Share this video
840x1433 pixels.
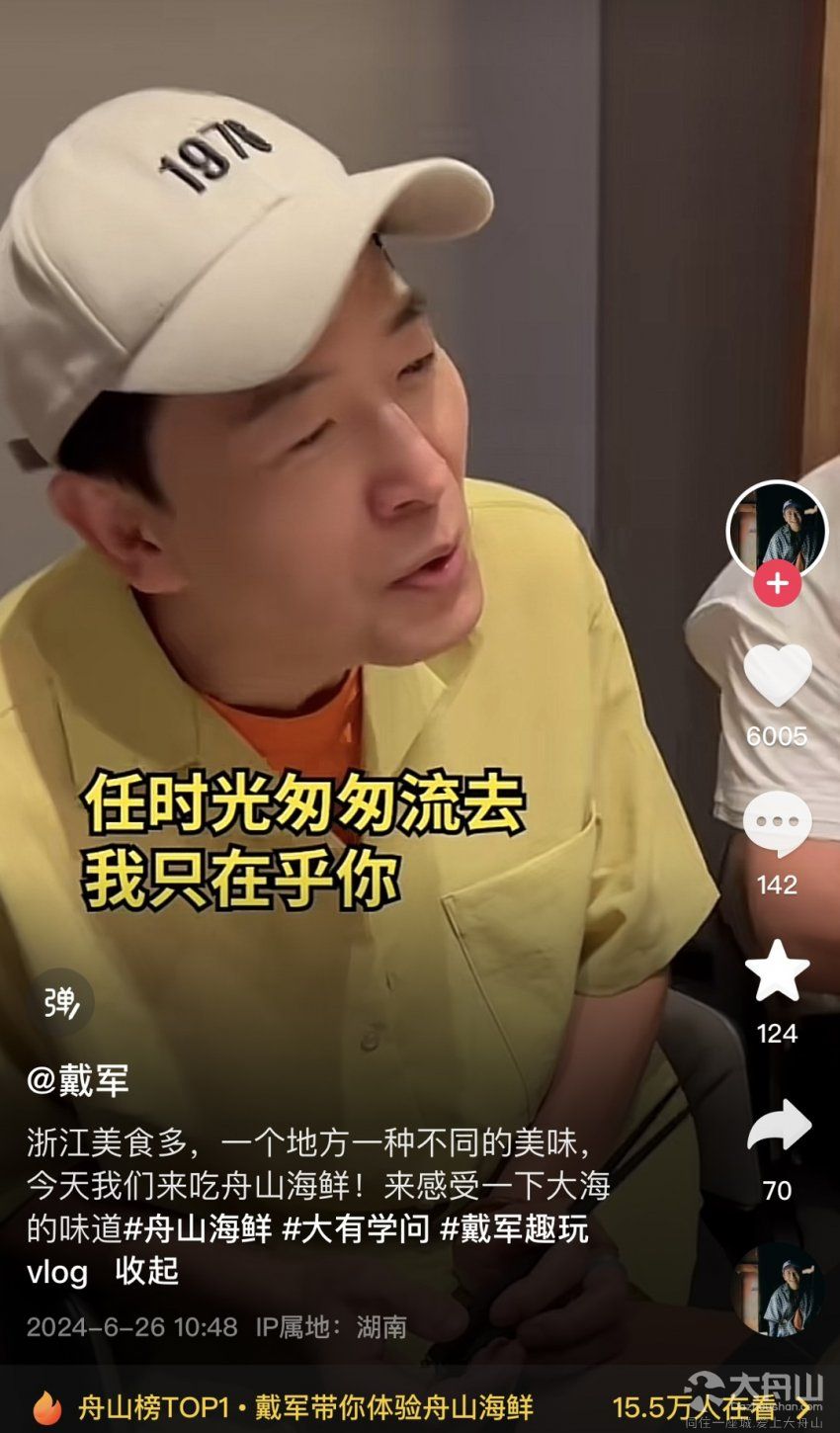tap(778, 1128)
